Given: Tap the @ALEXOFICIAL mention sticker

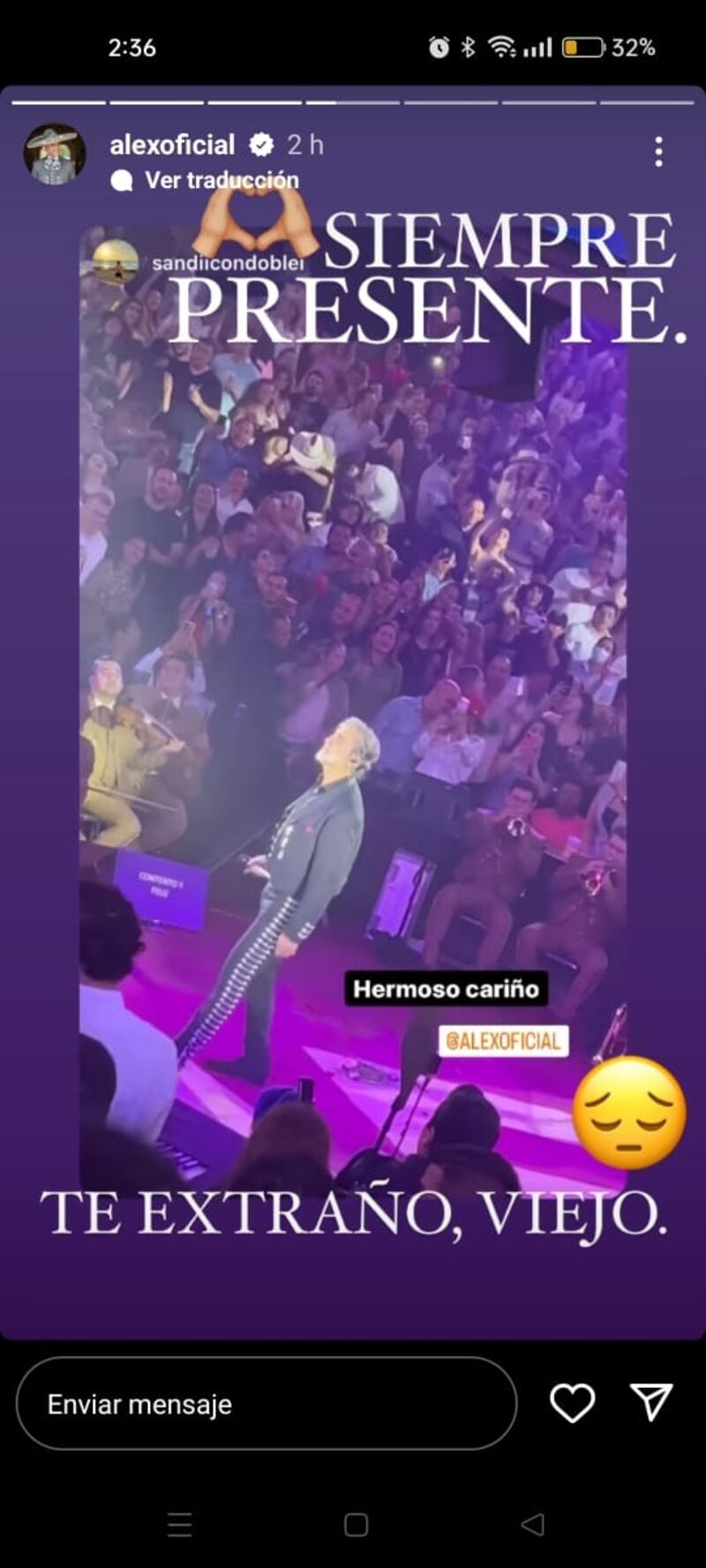Looking at the screenshot, I should pyautogui.click(x=503, y=1040).
